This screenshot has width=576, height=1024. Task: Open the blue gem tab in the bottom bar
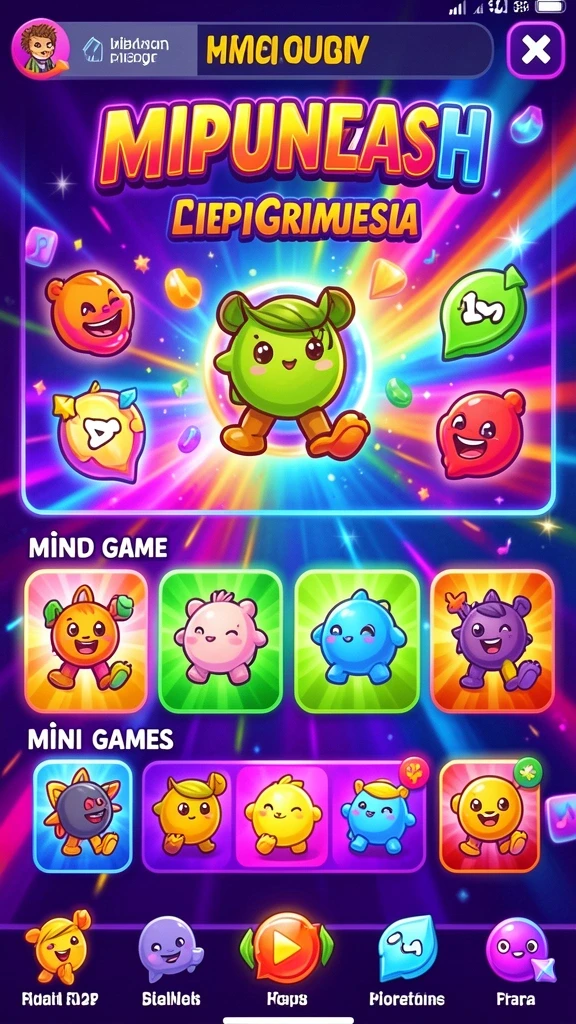[x=408, y=960]
